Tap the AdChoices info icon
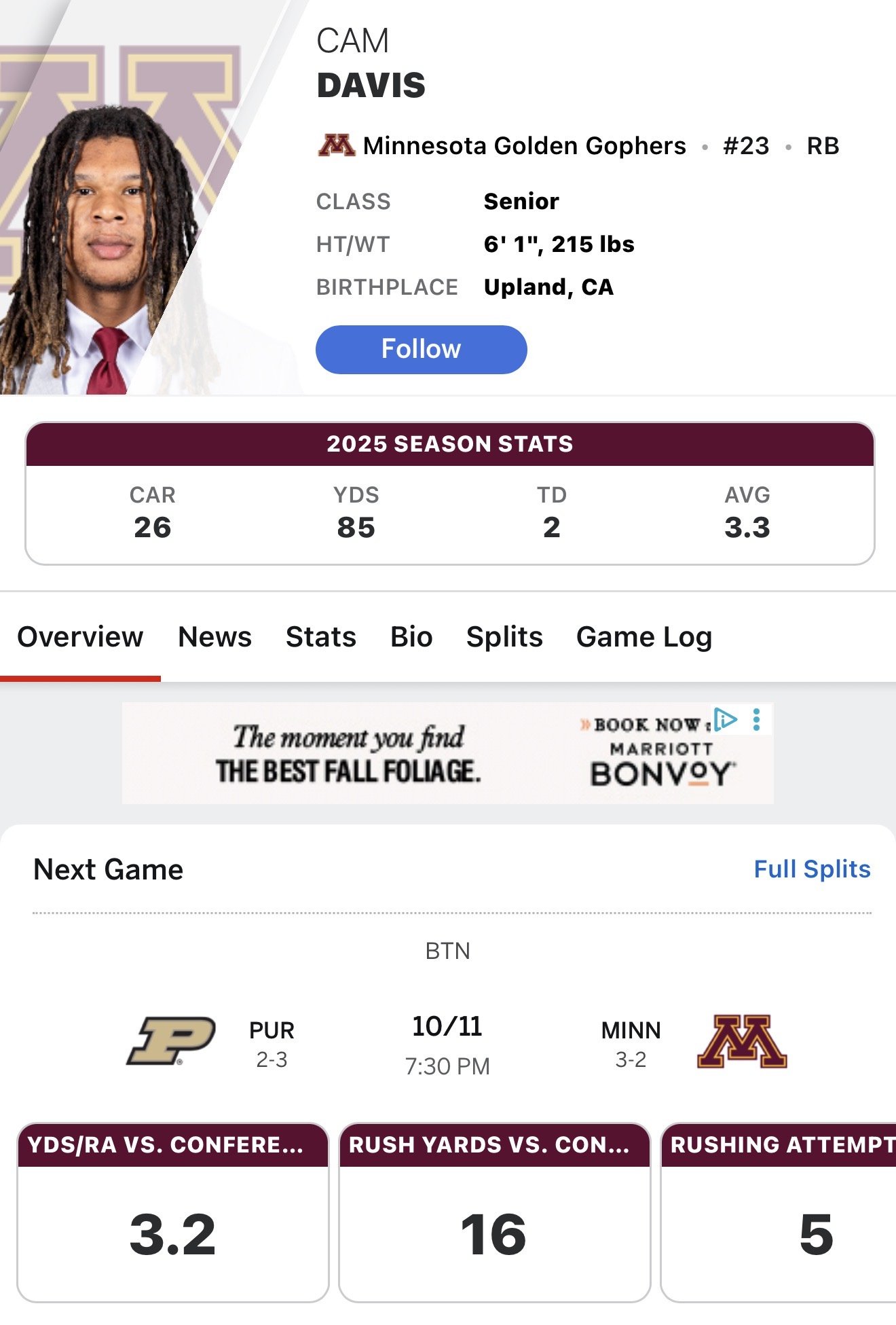This screenshot has width=896, height=1325. [726, 719]
